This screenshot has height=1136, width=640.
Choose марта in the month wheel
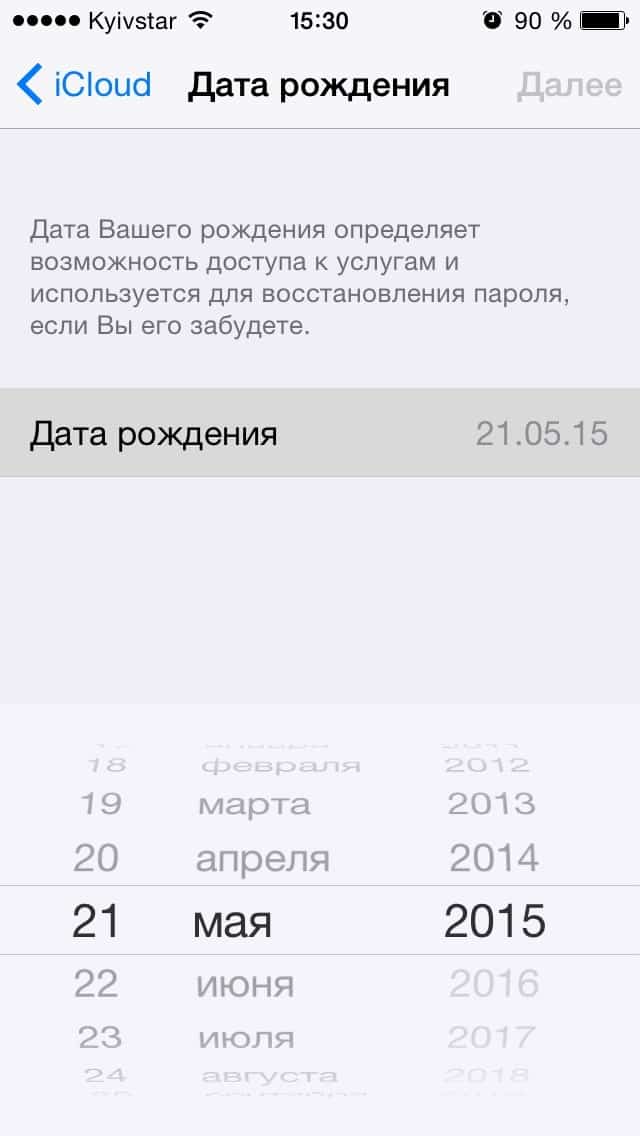coord(254,805)
